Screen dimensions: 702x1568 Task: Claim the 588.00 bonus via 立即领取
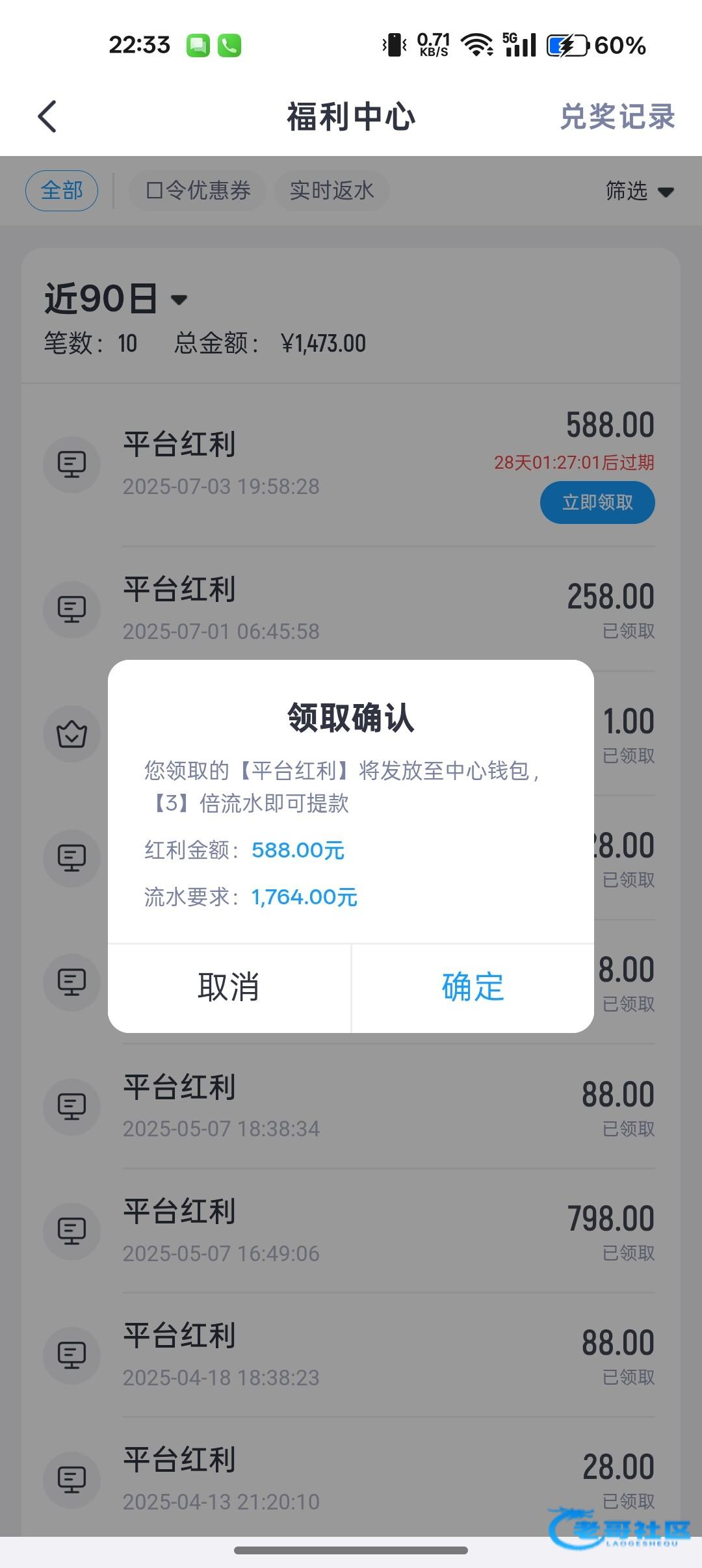tap(597, 503)
